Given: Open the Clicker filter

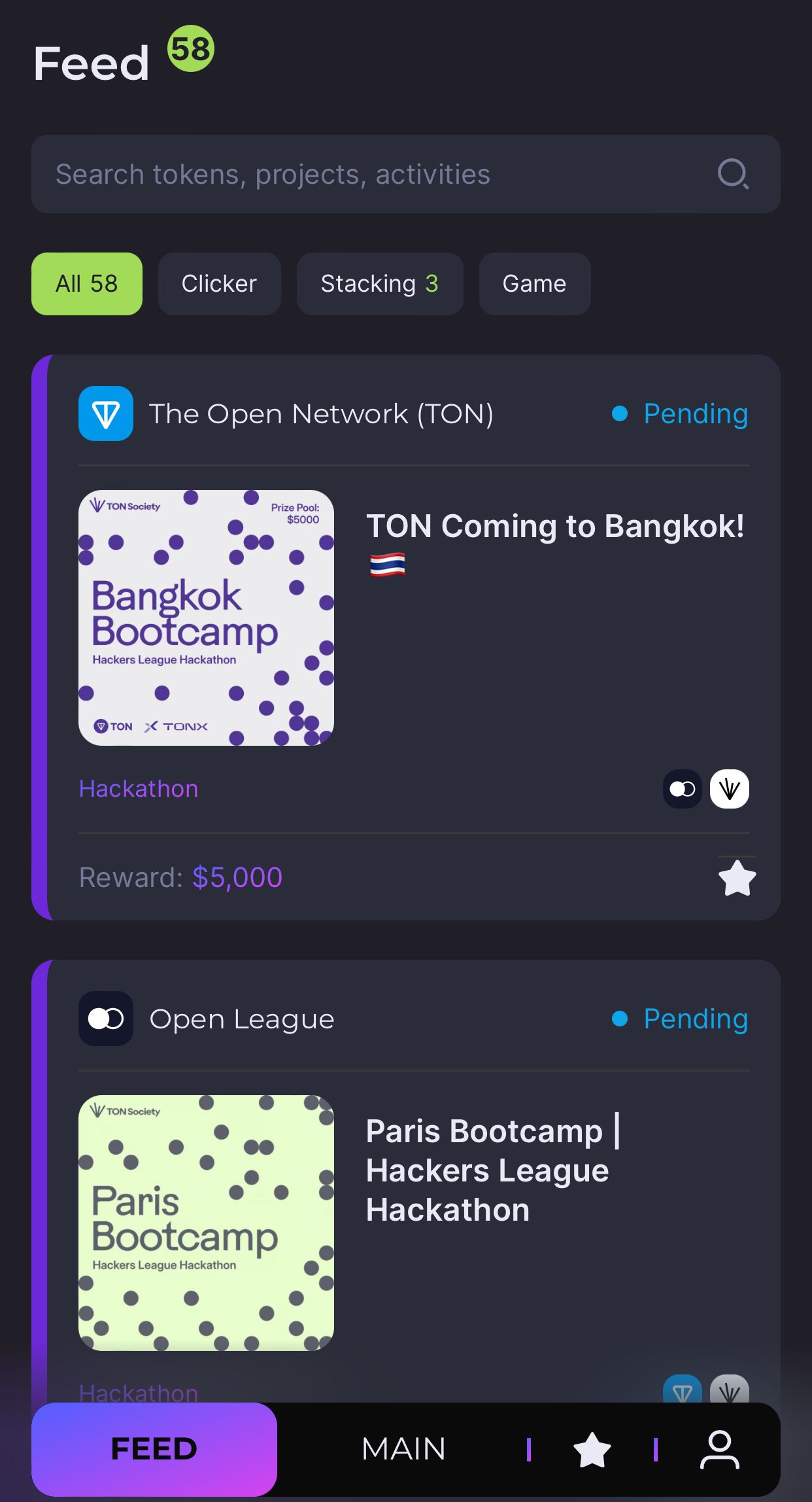Looking at the screenshot, I should [x=219, y=283].
